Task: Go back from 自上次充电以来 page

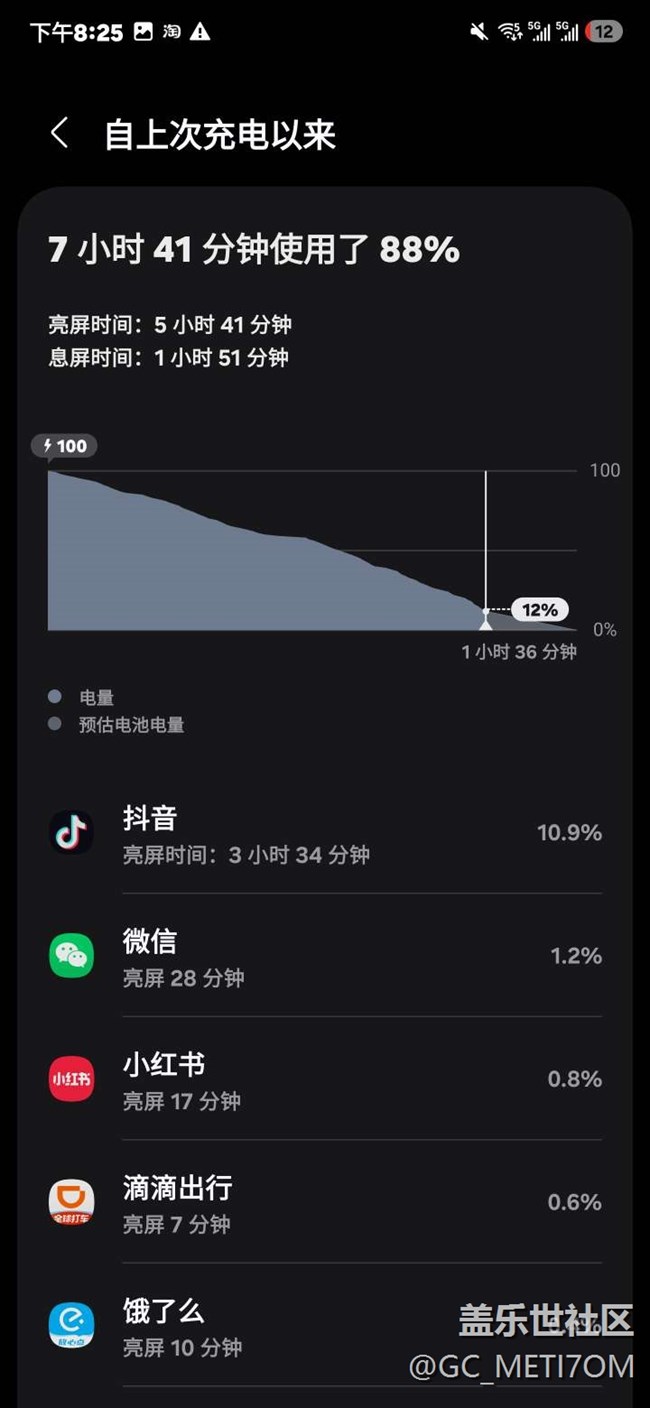Action: [59, 133]
